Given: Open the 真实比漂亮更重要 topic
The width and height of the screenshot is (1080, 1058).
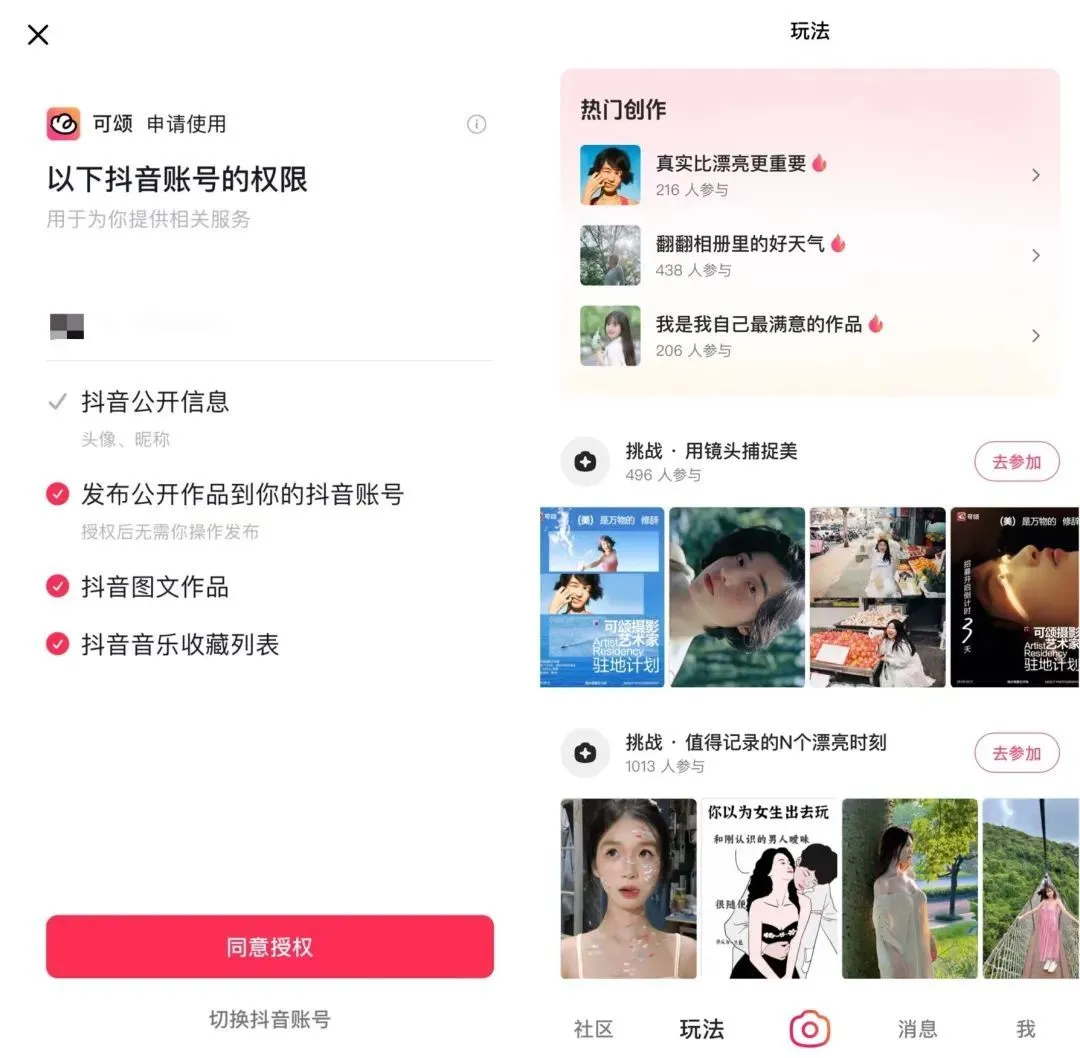Looking at the screenshot, I should click(810, 175).
